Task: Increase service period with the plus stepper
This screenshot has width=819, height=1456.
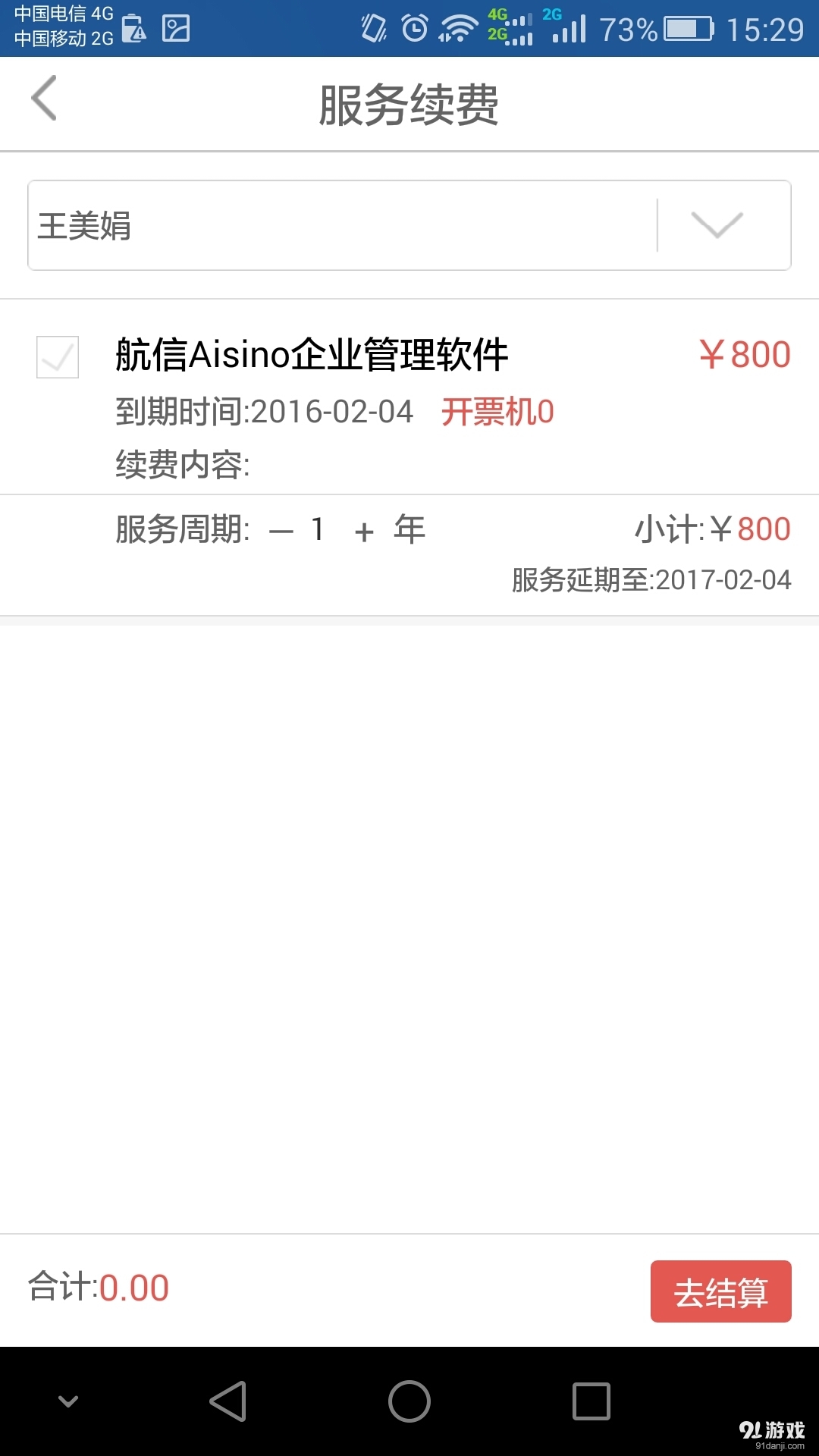Action: [362, 530]
